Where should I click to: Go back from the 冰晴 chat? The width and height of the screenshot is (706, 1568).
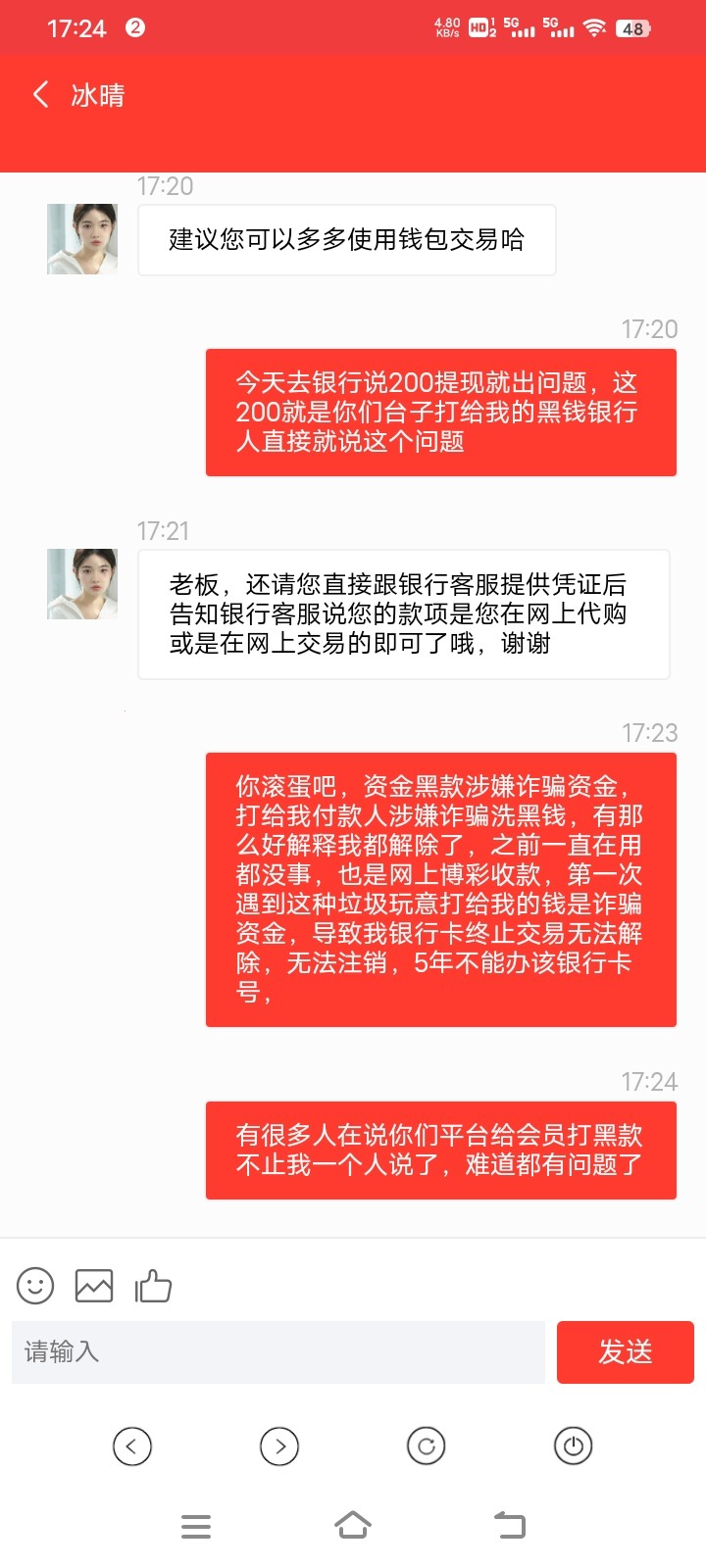coord(41,95)
